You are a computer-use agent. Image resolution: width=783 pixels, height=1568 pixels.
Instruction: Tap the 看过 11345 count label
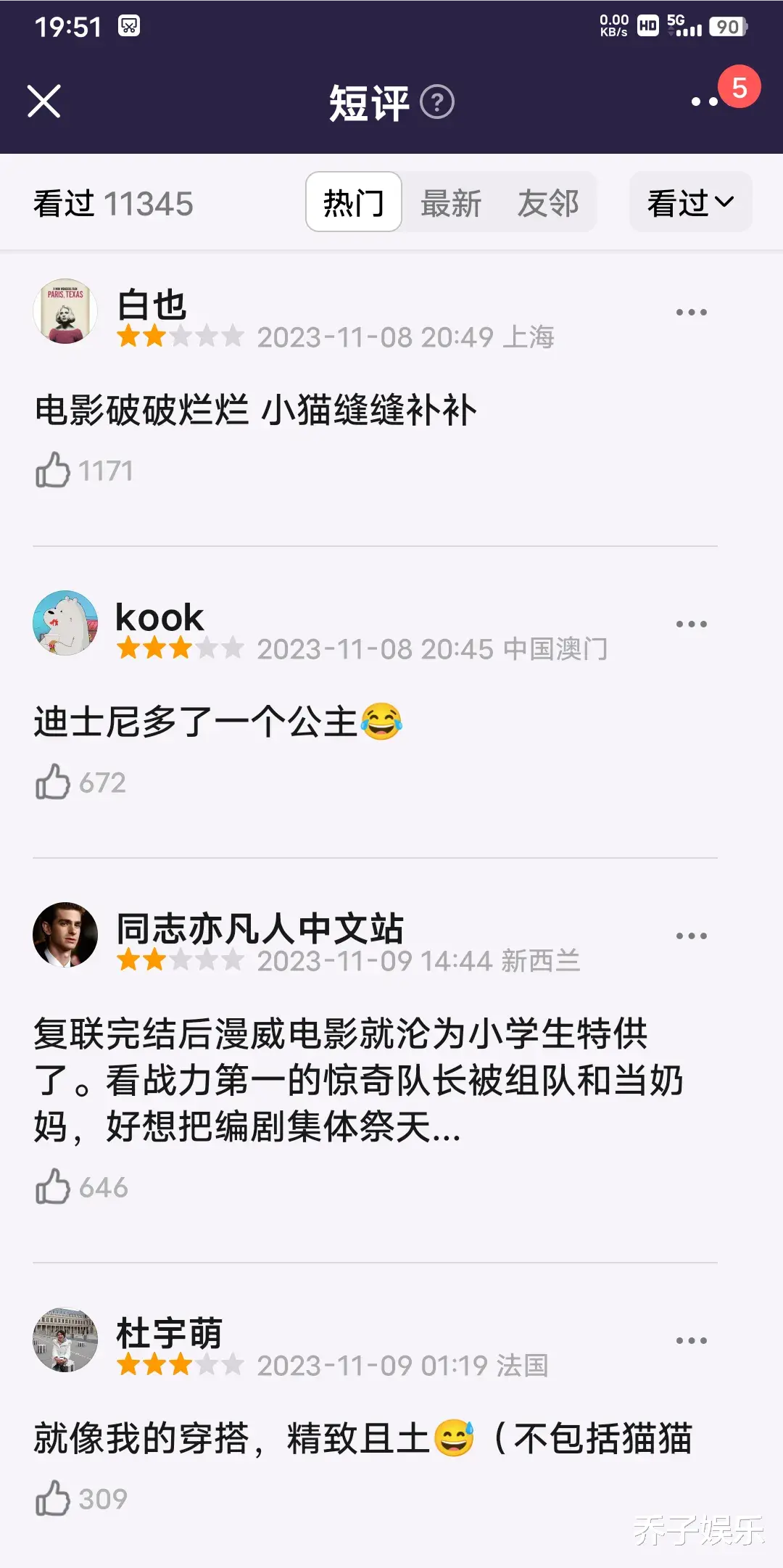(112, 204)
